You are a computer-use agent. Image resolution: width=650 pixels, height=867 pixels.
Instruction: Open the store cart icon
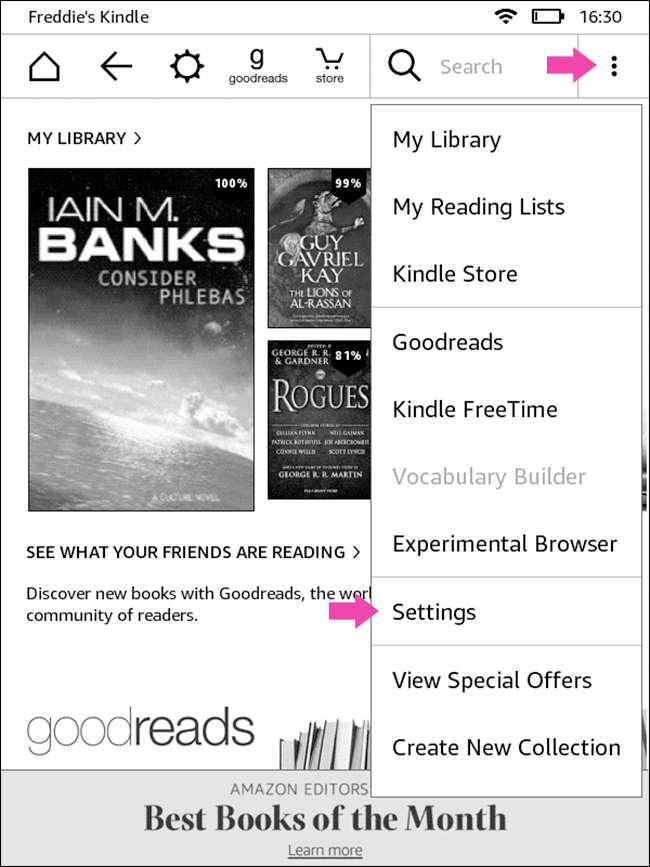329,66
